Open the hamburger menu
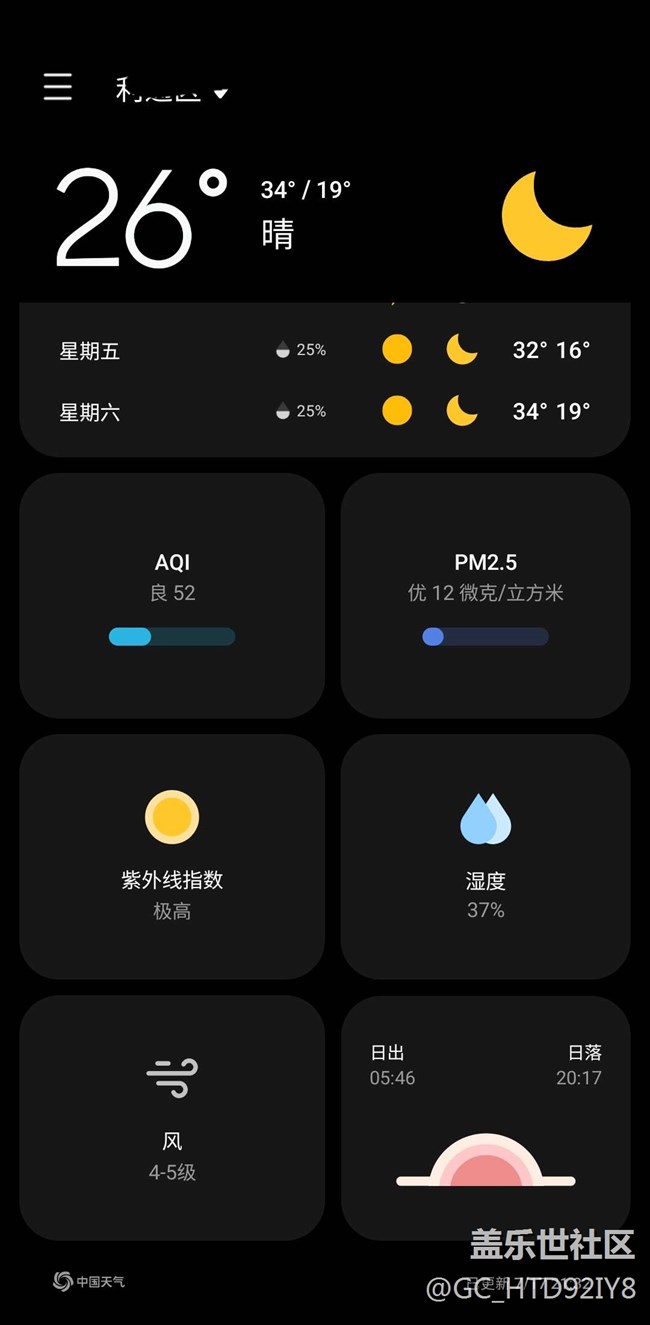The height and width of the screenshot is (1325, 650). point(58,87)
